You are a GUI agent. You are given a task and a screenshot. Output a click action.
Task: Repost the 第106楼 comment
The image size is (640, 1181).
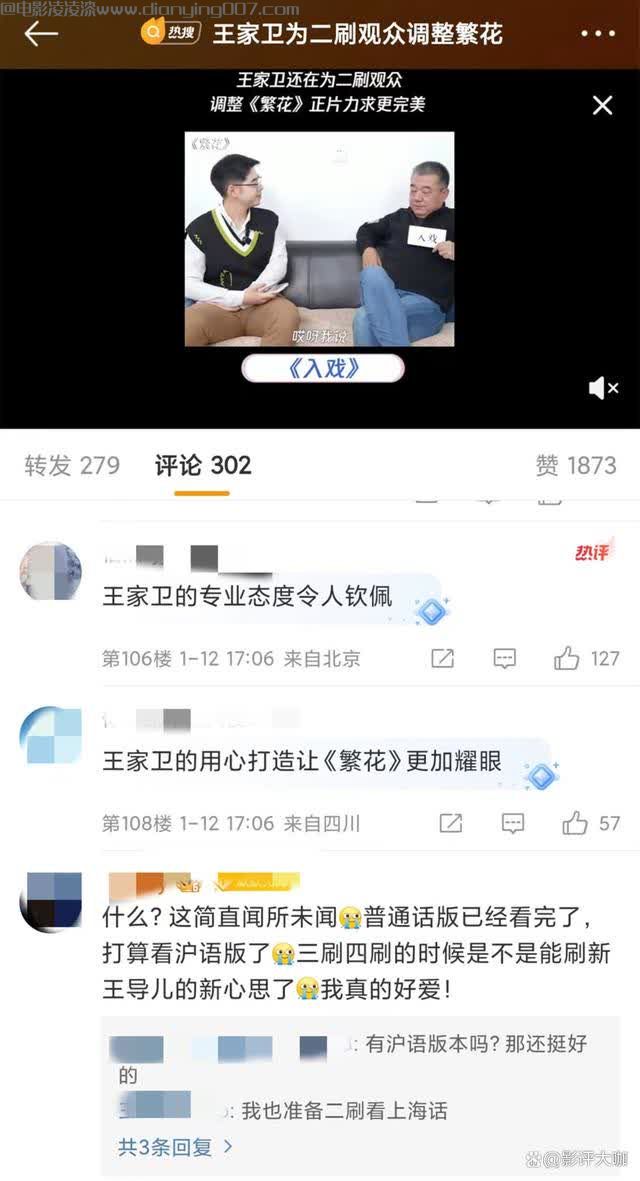(442, 658)
